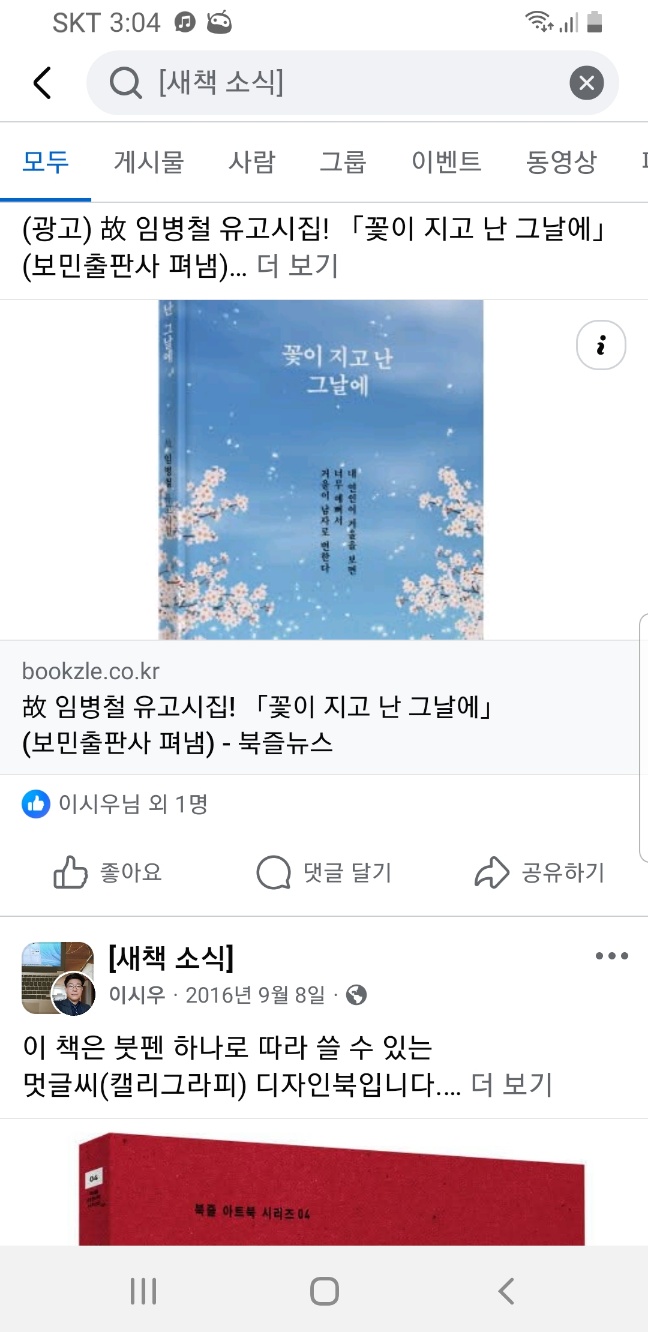Image resolution: width=648 pixels, height=1332 pixels.
Task: Select the 모두 tab
Action: [45, 161]
